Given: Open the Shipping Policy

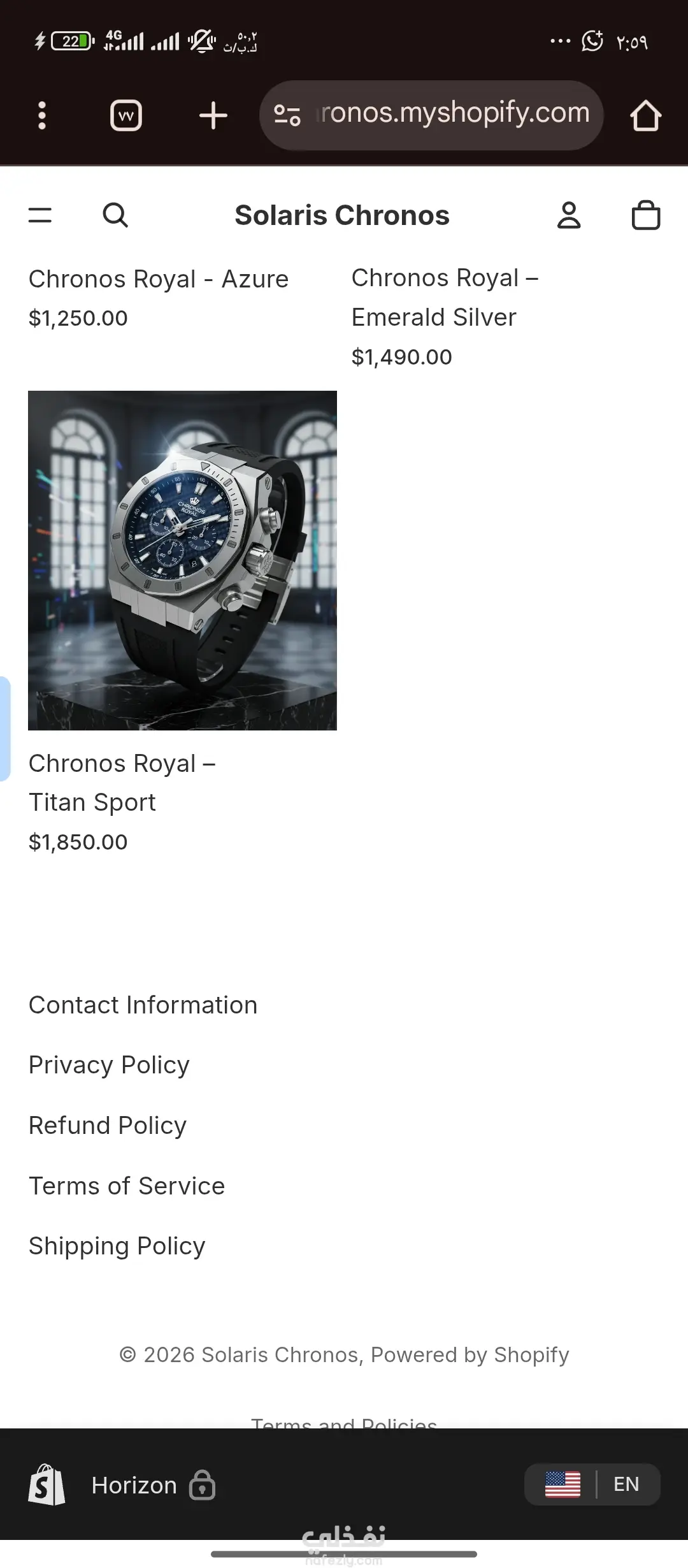Looking at the screenshot, I should point(117,1246).
